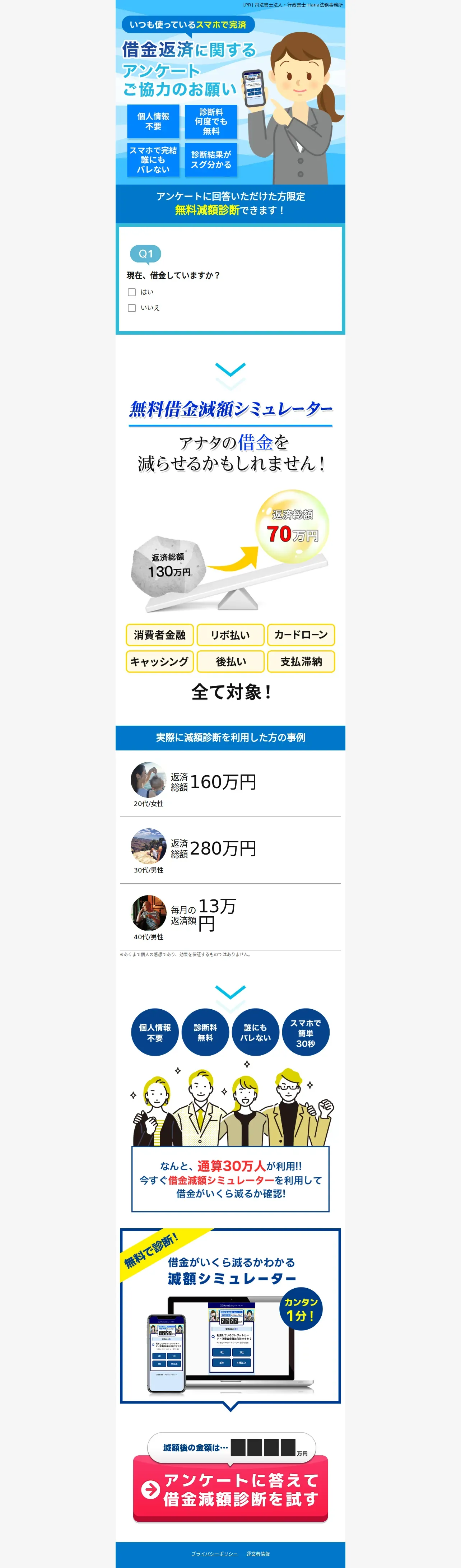The image size is (461, 1568).
Task: Check the はい box for Q1
Action: point(131,292)
